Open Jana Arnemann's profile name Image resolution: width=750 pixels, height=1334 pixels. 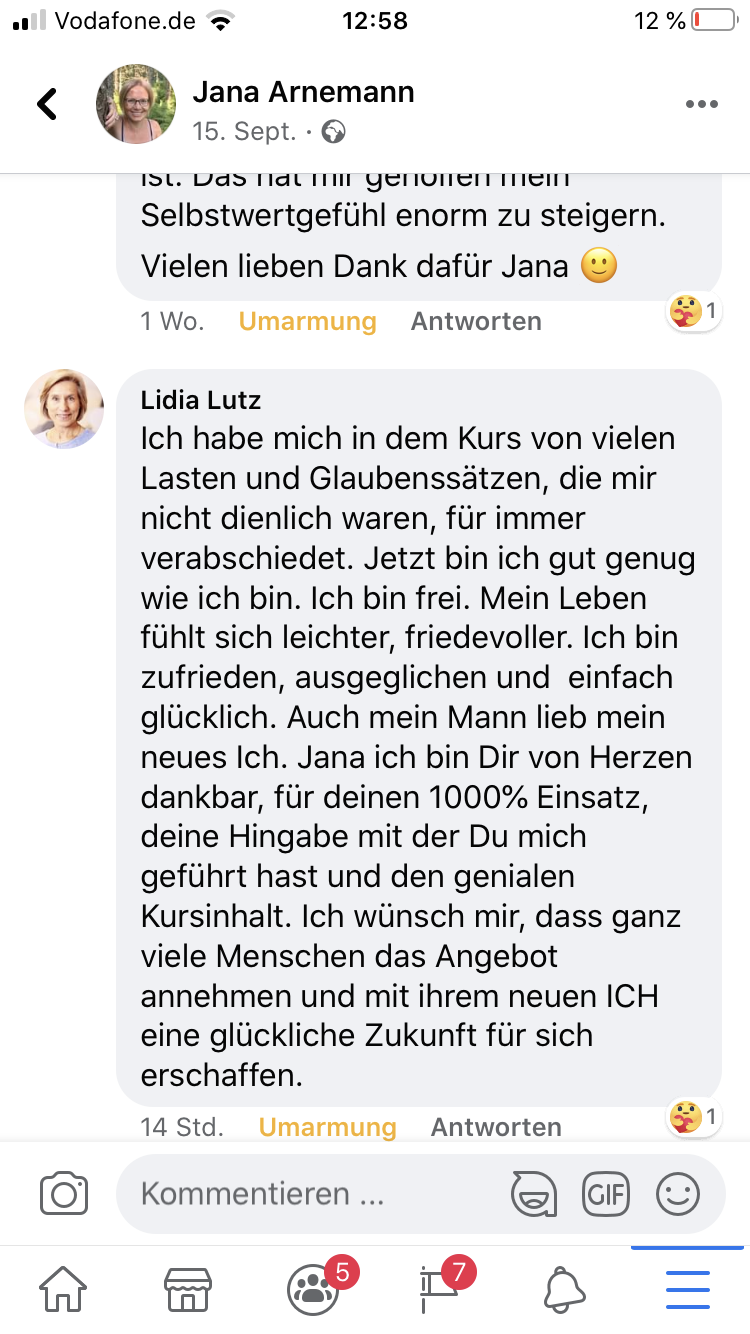(303, 92)
